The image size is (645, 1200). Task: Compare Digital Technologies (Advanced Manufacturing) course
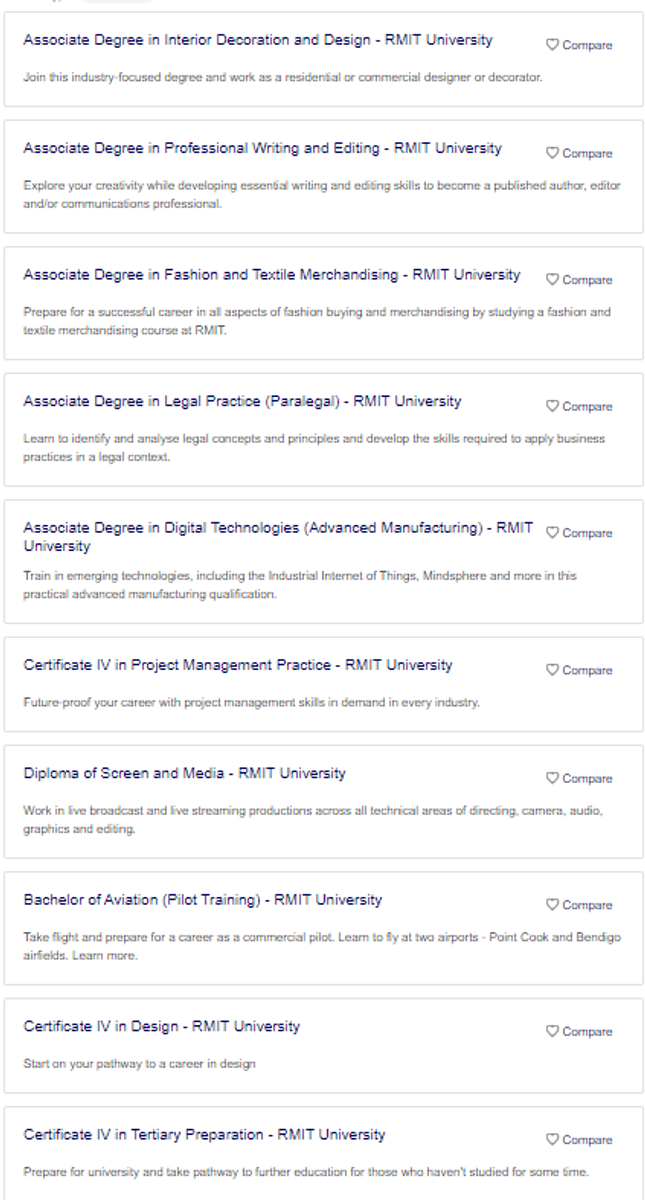coord(579,533)
